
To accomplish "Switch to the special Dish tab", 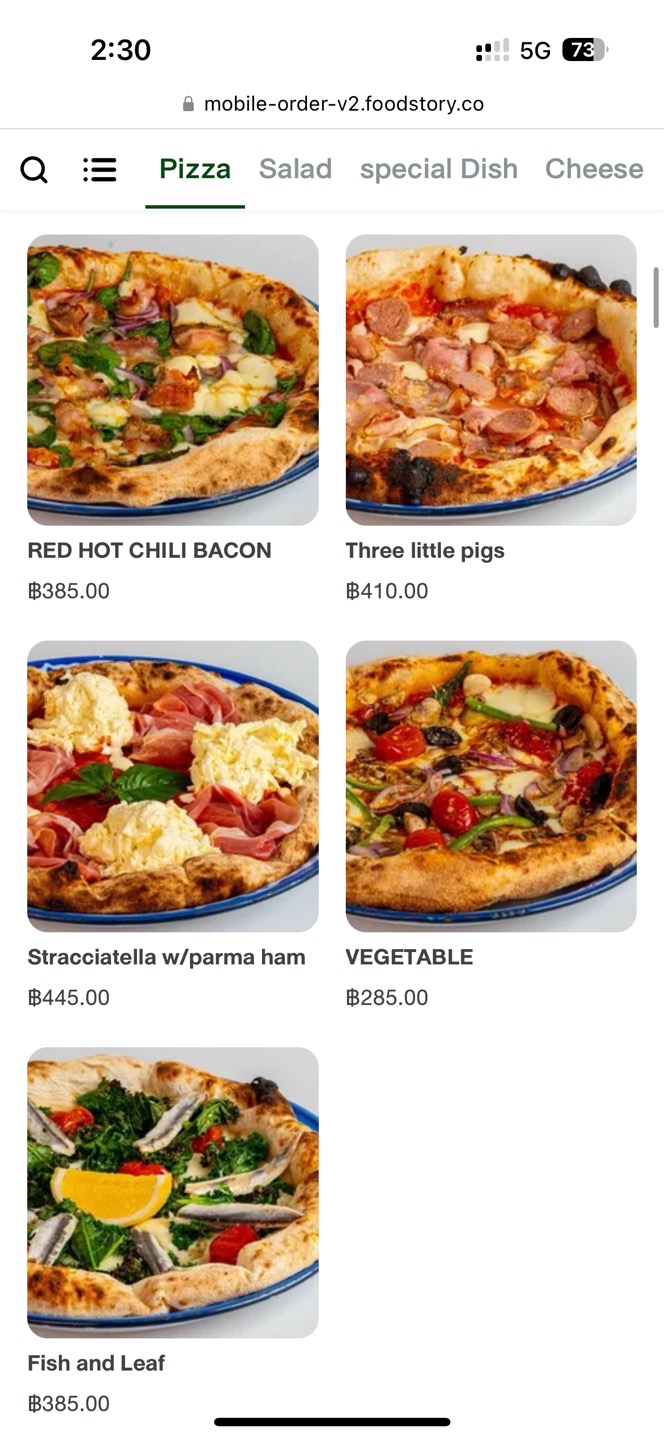I will pos(439,169).
